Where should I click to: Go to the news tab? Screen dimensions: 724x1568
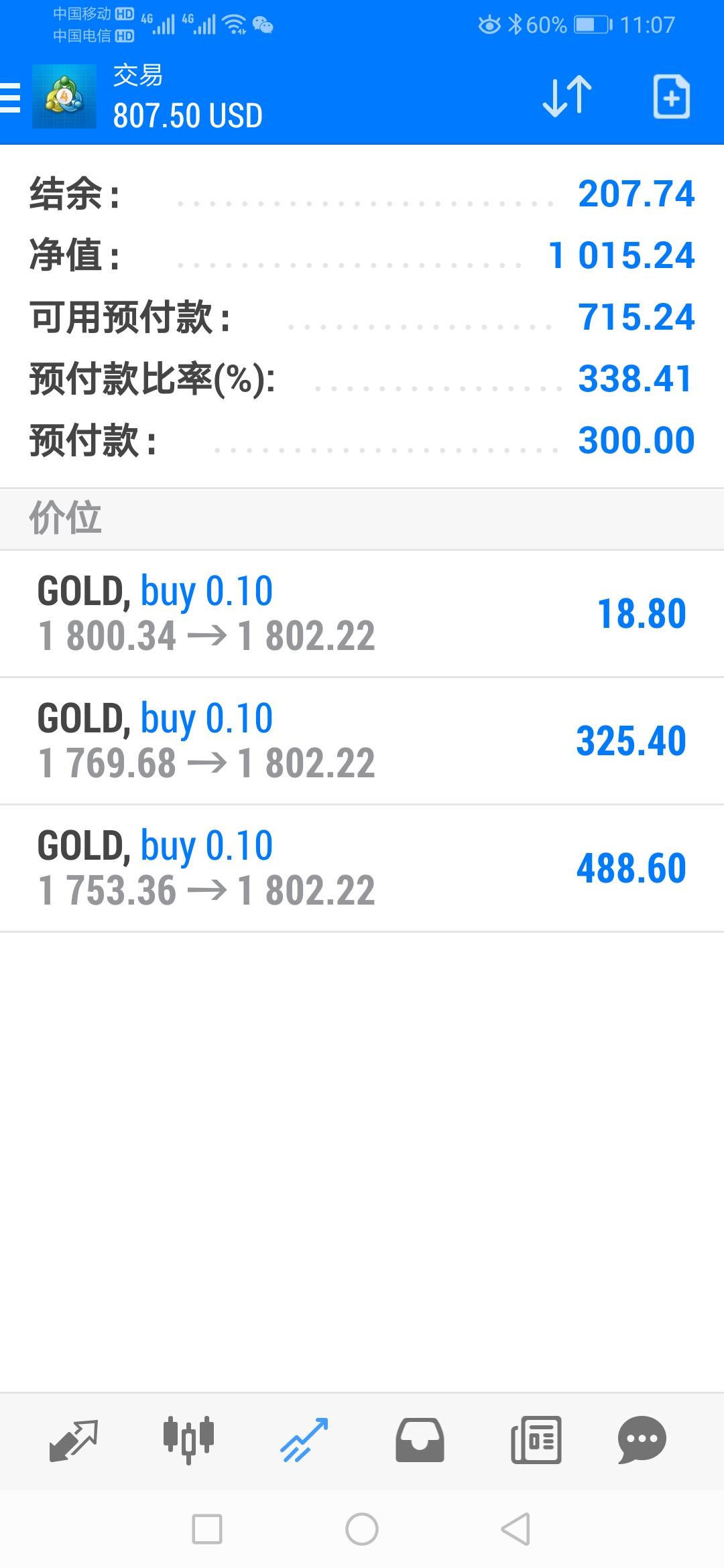[x=536, y=1439]
